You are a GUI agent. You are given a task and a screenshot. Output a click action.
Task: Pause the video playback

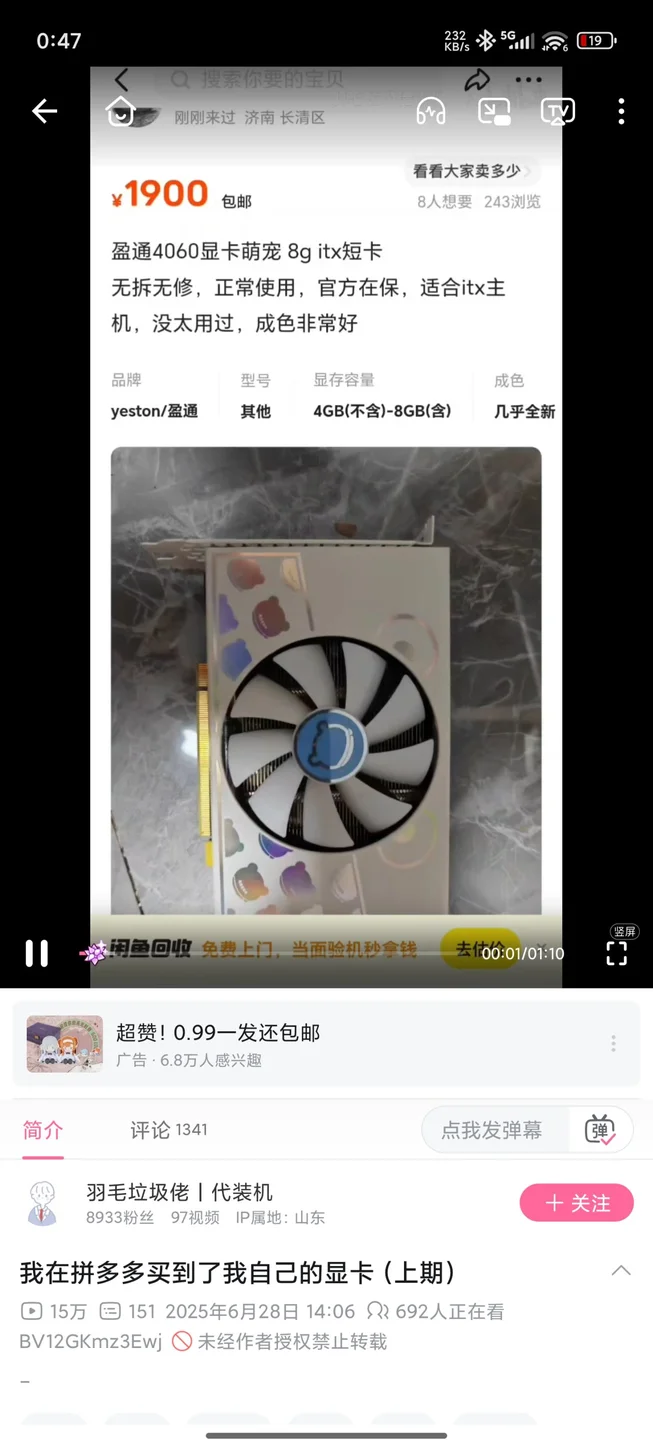click(37, 953)
